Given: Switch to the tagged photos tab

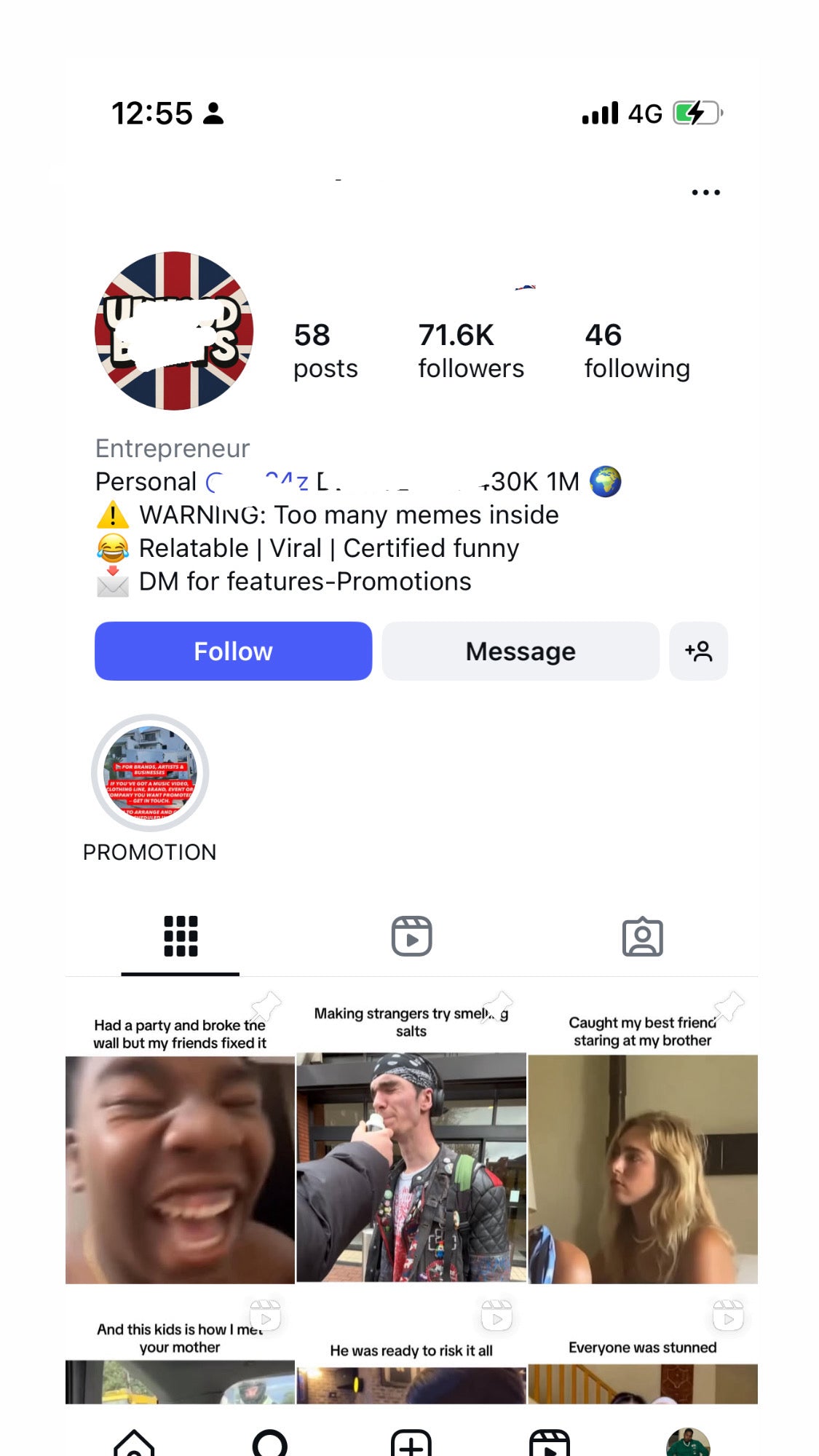Looking at the screenshot, I should [x=642, y=936].
